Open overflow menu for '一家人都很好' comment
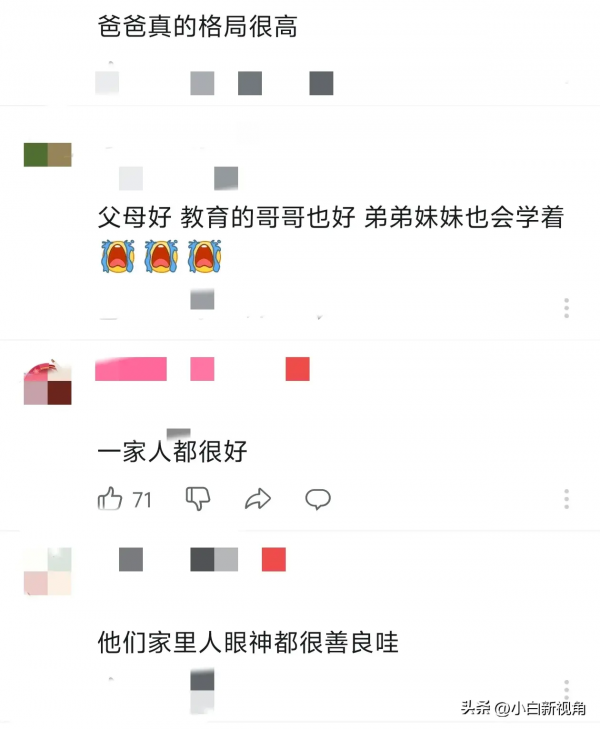This screenshot has width=600, height=729. (x=566, y=498)
